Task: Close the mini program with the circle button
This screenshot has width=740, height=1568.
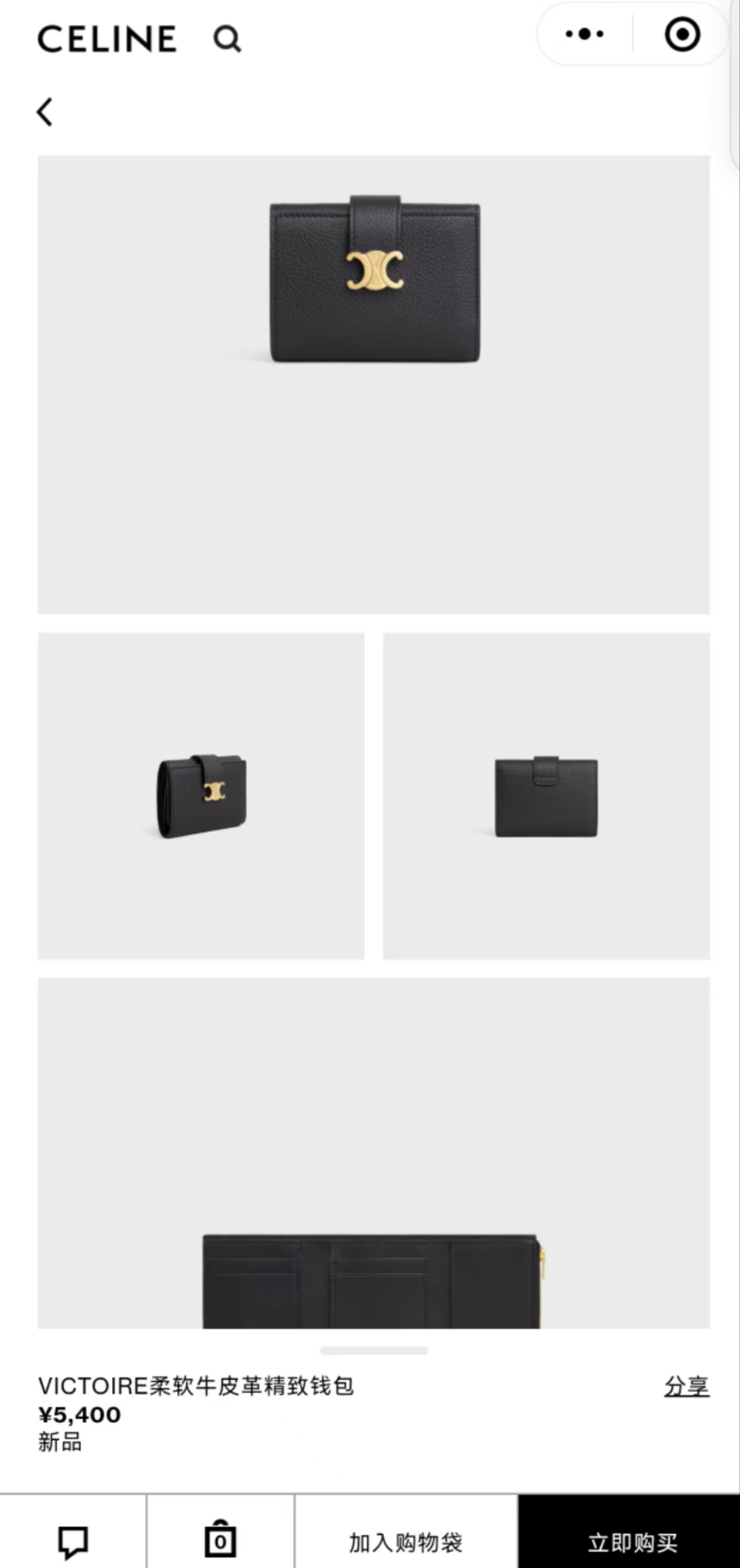Action: [681, 34]
